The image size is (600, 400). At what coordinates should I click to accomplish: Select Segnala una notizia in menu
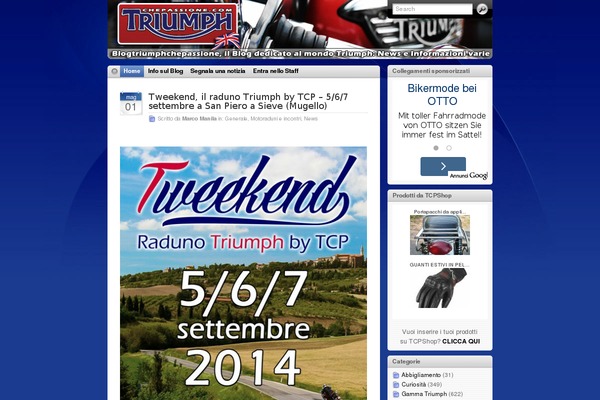pyautogui.click(x=217, y=72)
